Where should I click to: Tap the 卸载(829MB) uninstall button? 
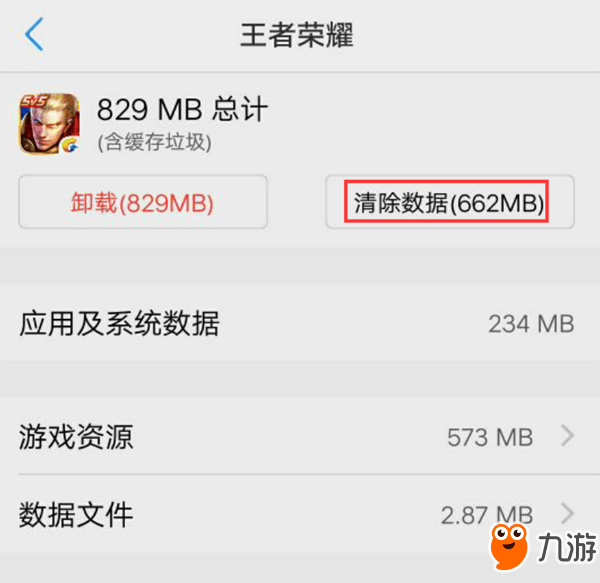coord(143,203)
